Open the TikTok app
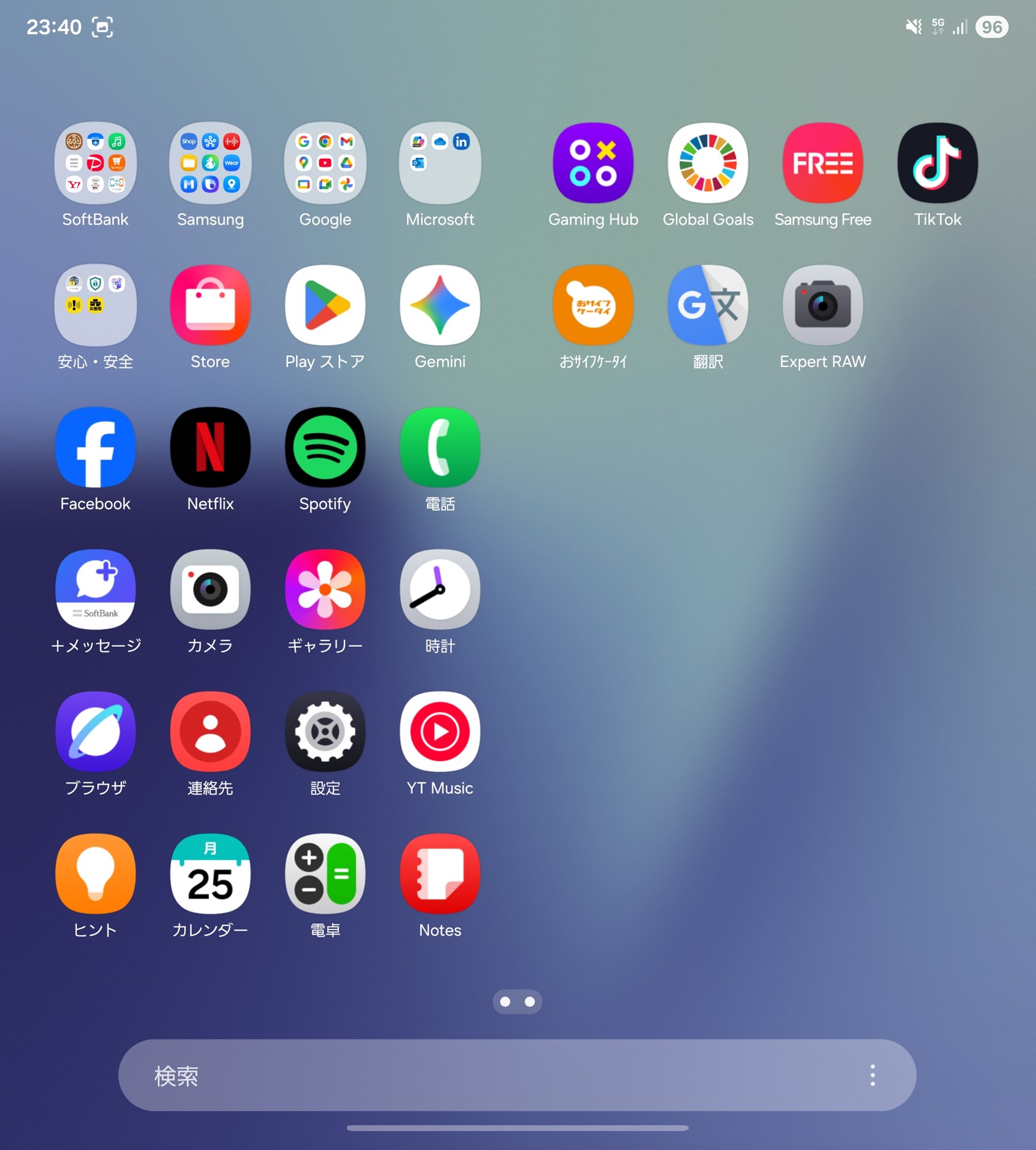This screenshot has height=1150, width=1036. [937, 164]
